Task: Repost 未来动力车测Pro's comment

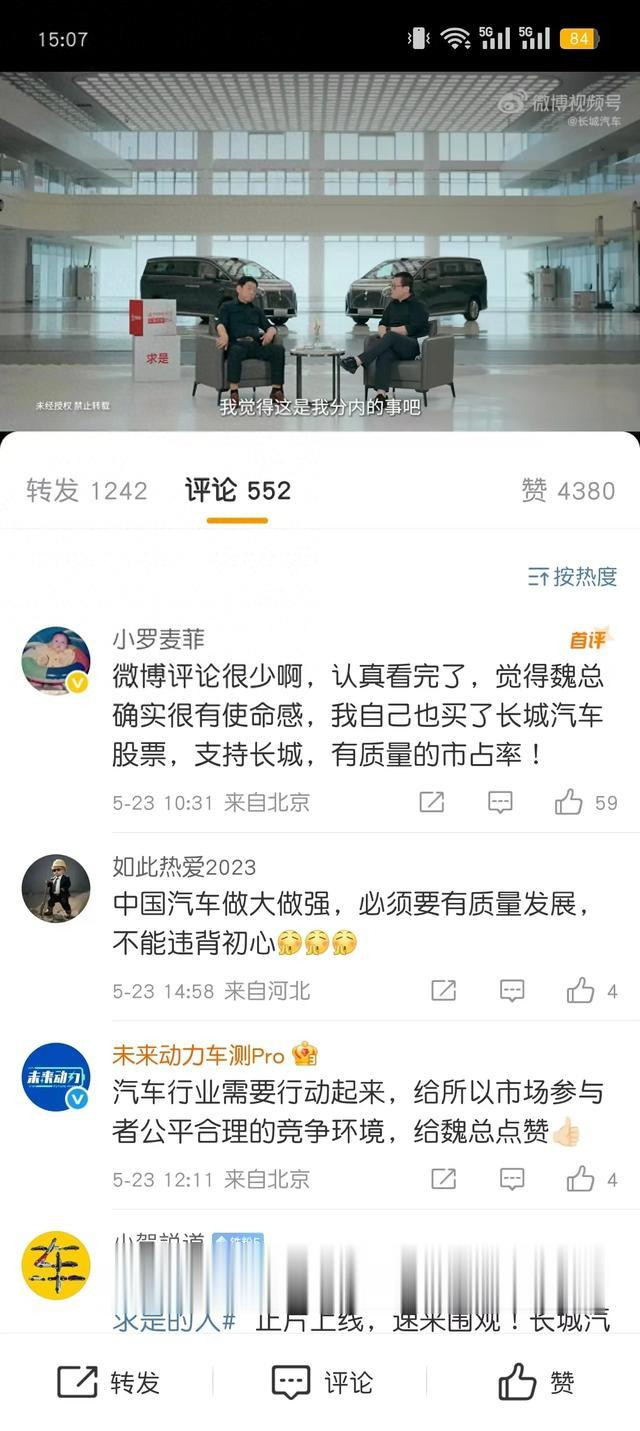Action: click(x=443, y=1179)
